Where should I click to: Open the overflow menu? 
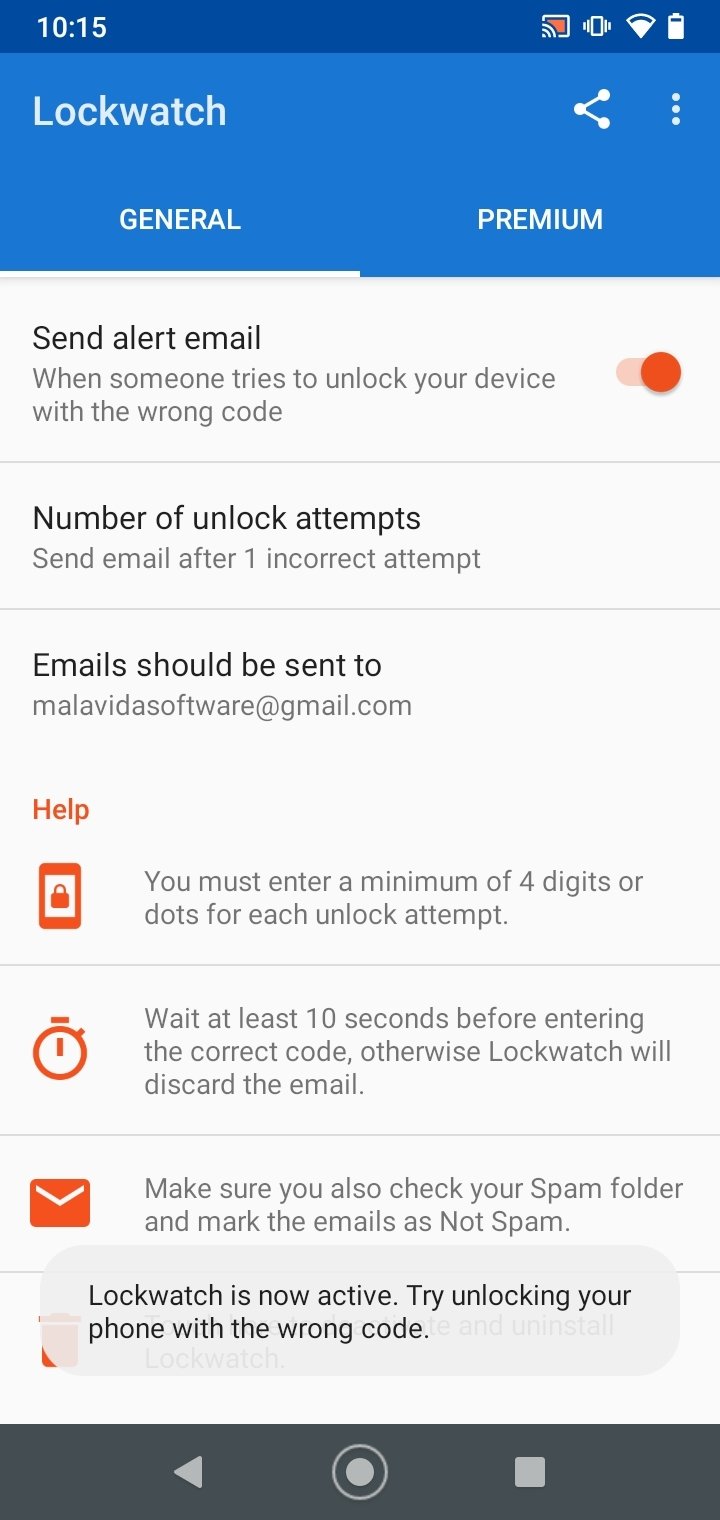click(676, 110)
